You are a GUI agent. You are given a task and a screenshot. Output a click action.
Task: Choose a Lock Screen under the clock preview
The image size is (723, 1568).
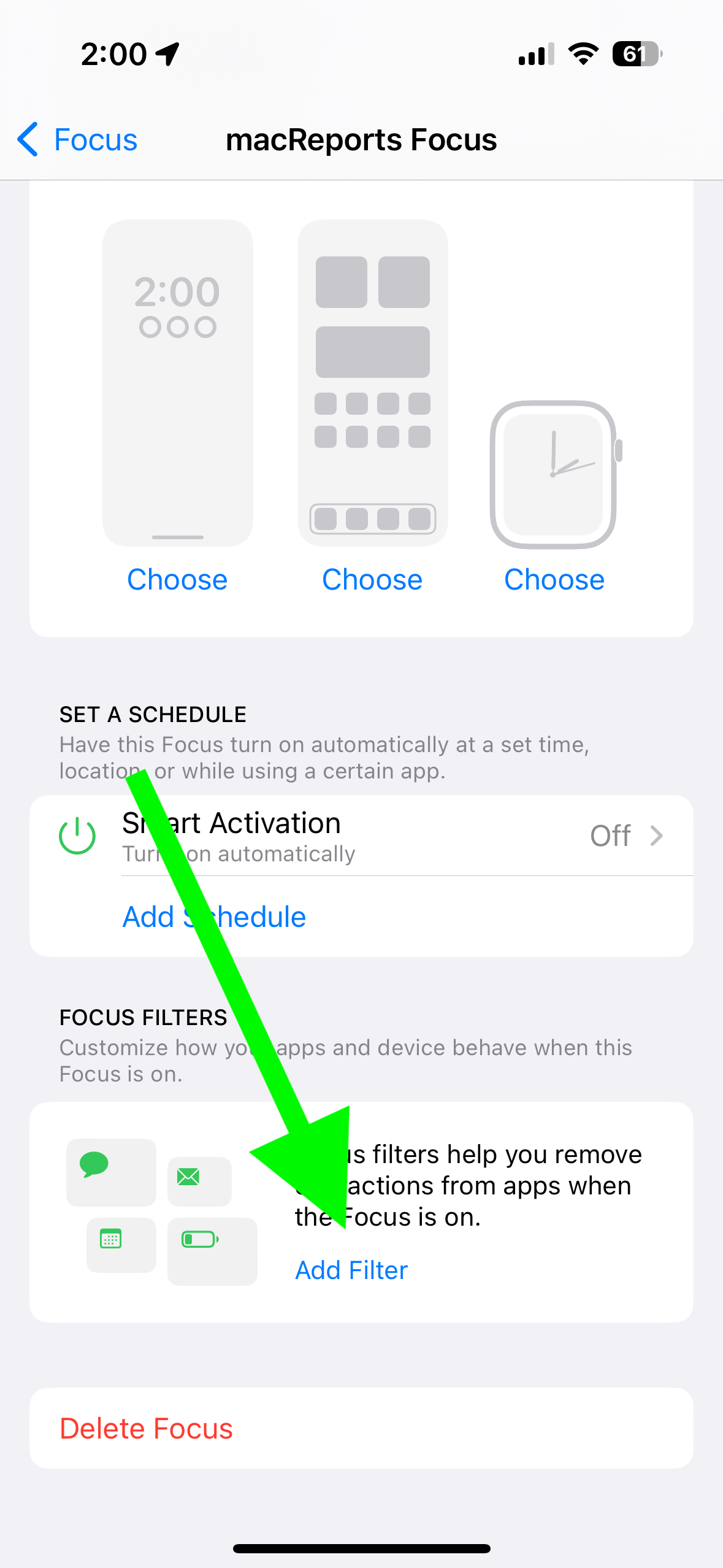click(x=177, y=580)
